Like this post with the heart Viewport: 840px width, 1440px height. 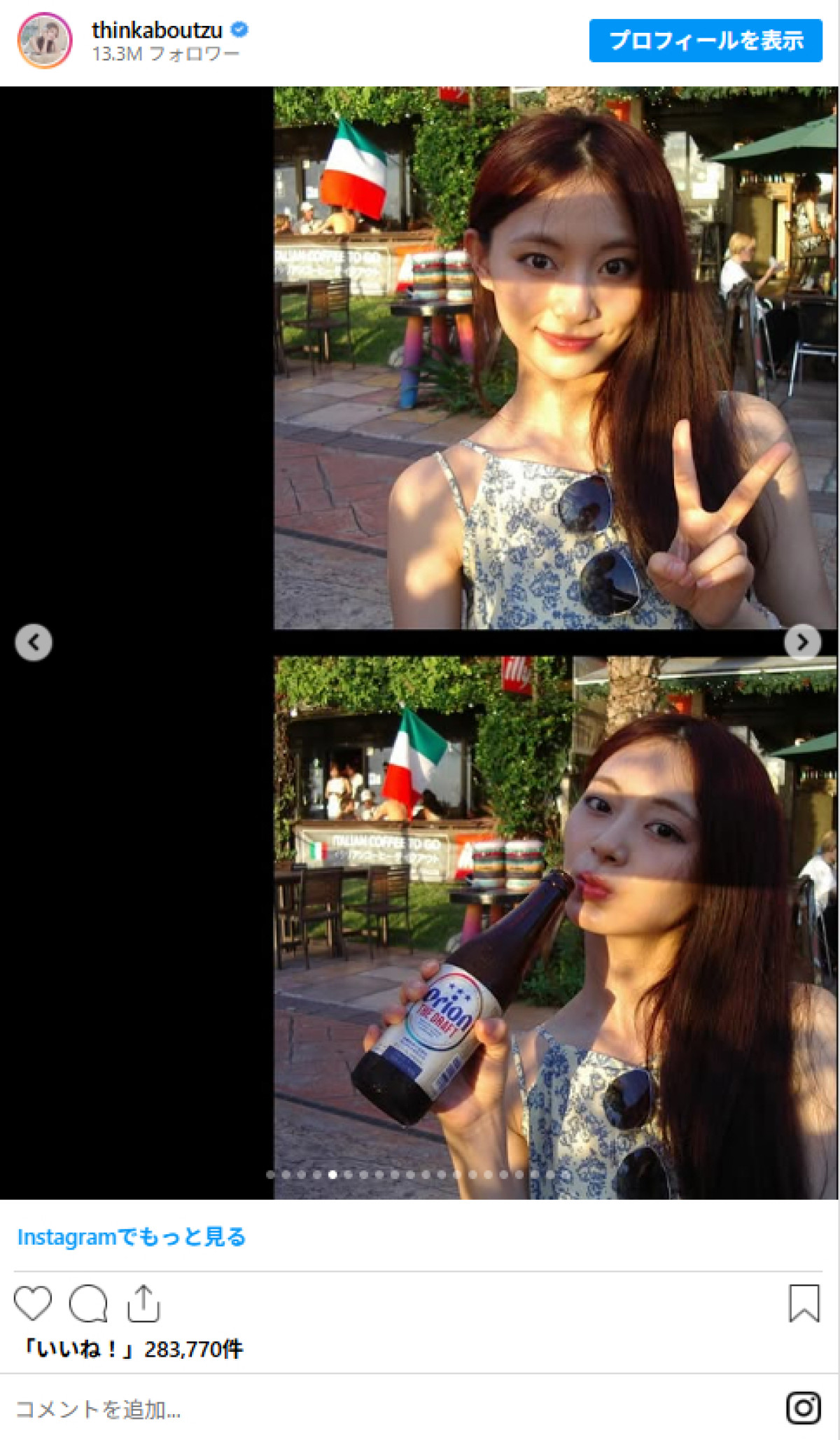[x=33, y=1303]
